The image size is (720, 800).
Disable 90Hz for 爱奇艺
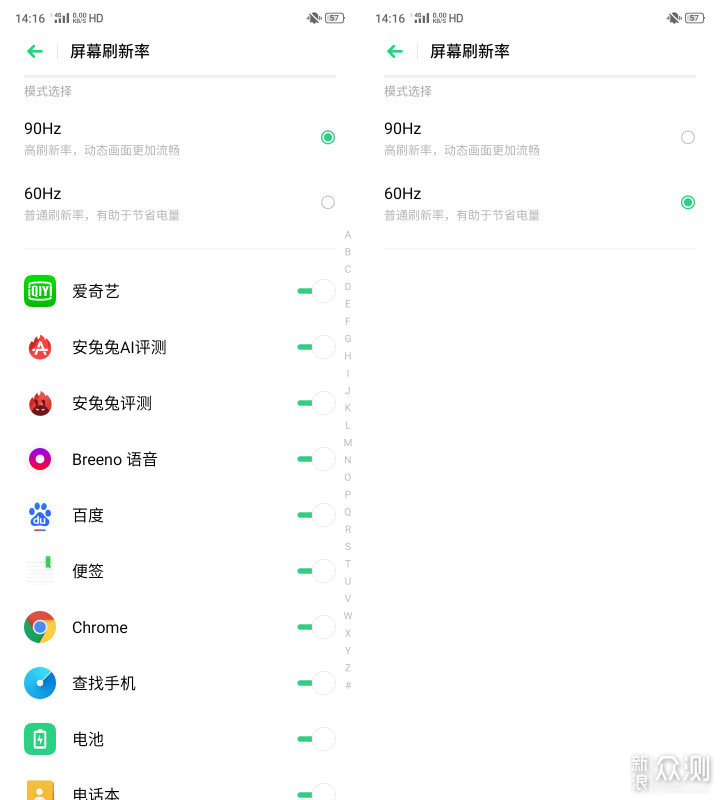(316, 291)
